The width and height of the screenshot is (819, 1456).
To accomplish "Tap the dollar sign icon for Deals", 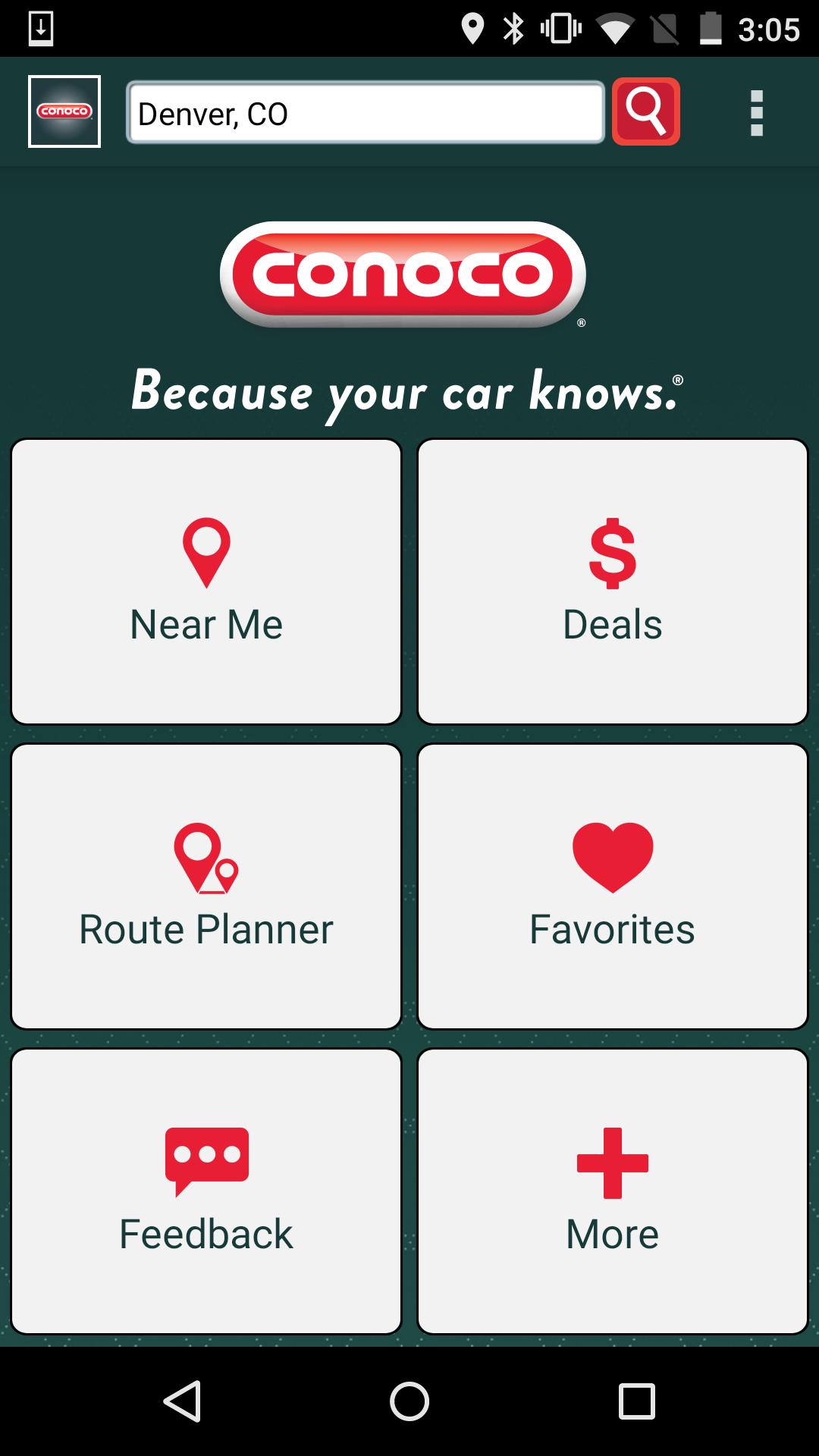I will tap(611, 554).
